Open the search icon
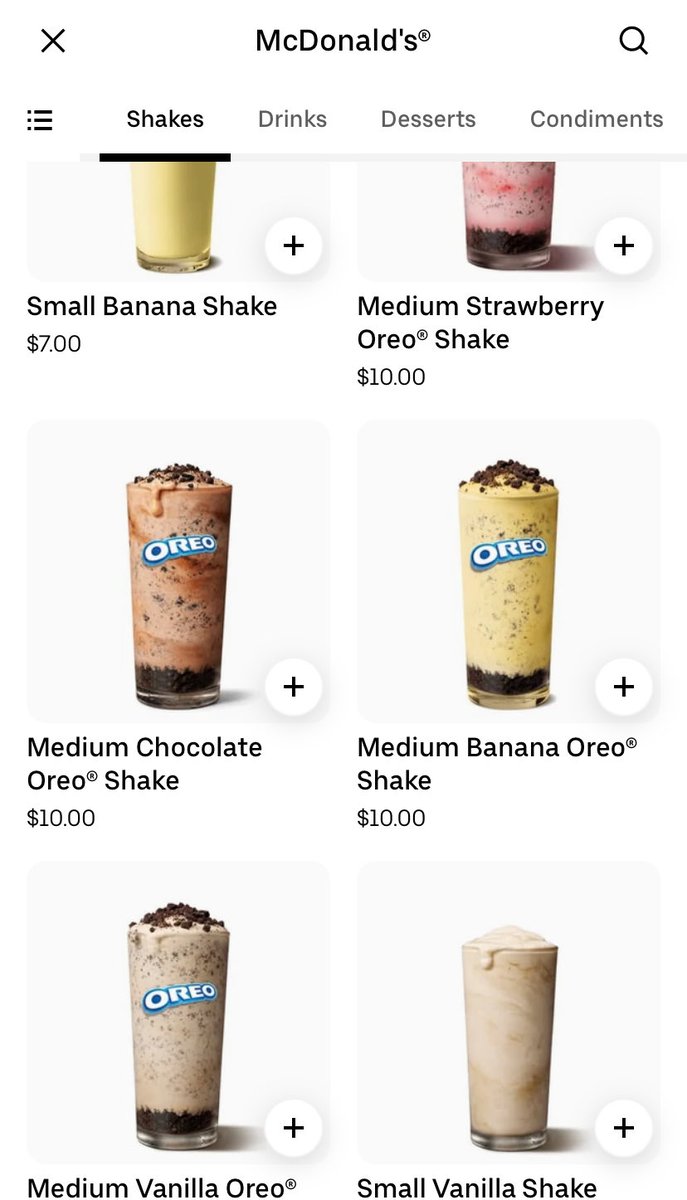687x1200 pixels. (x=633, y=41)
